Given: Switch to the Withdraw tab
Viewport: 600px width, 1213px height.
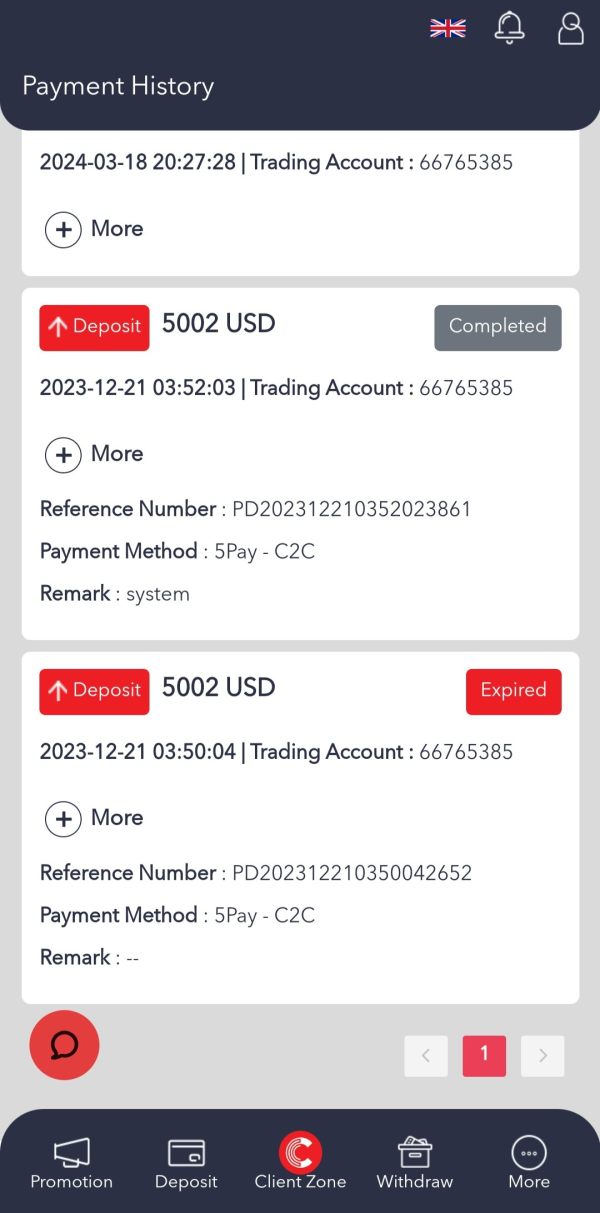Looking at the screenshot, I should point(415,1165).
